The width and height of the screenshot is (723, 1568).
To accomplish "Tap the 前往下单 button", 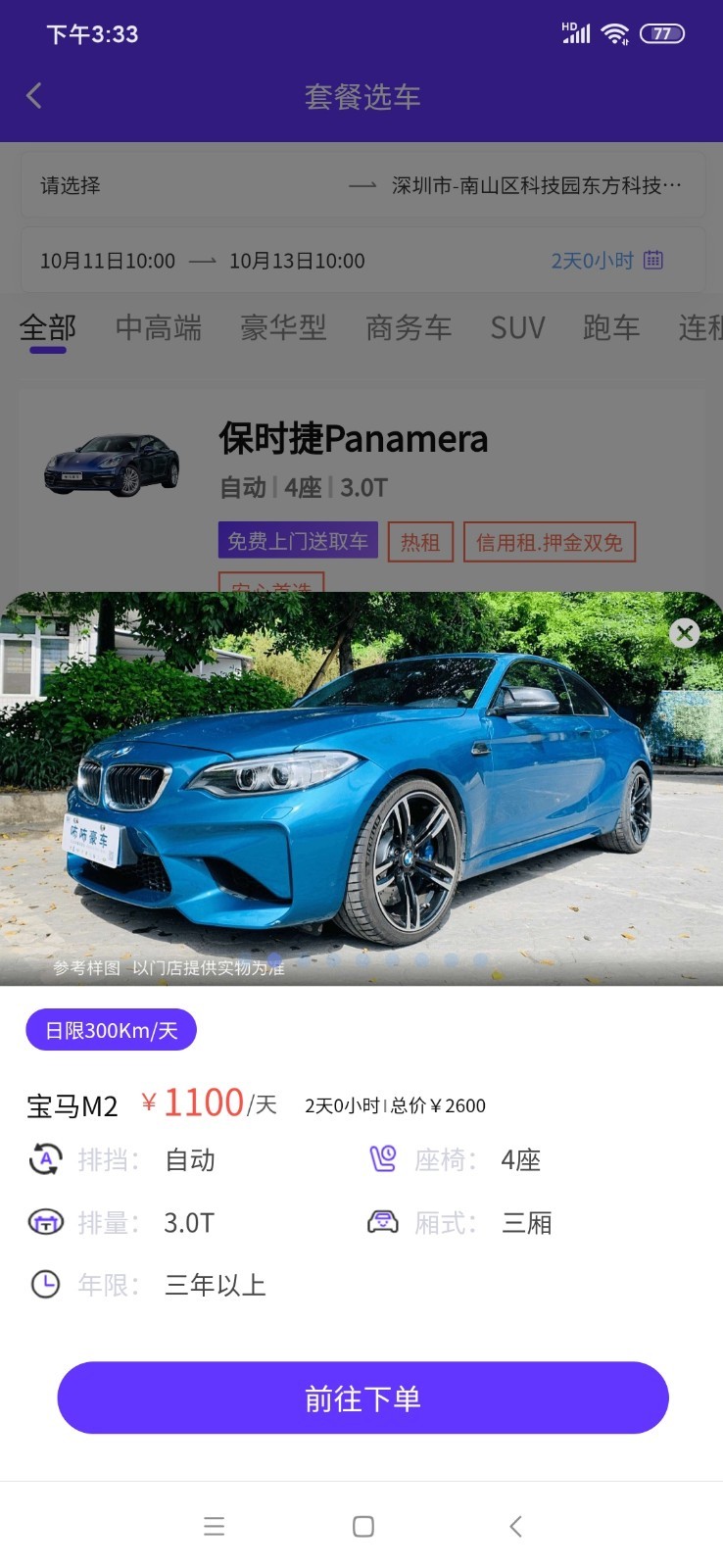I will 362,1397.
